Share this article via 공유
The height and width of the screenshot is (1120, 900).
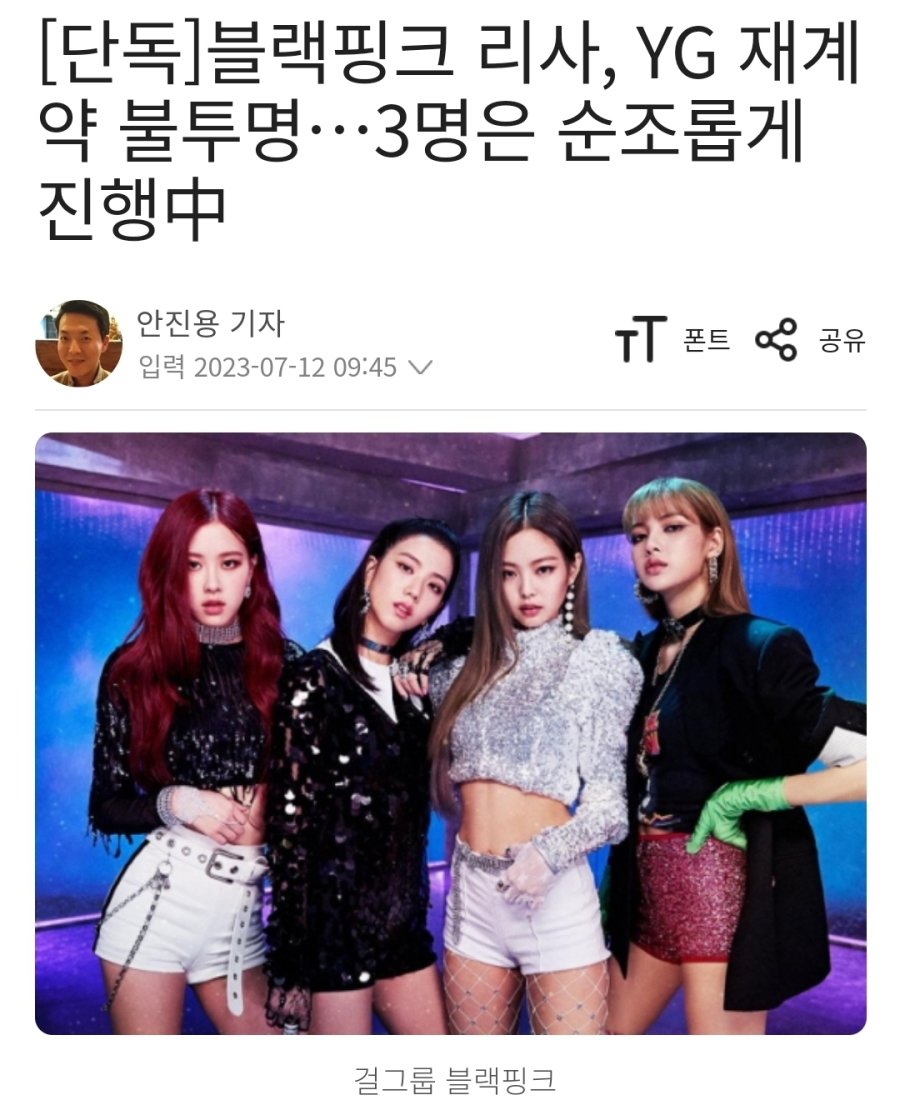[810, 340]
